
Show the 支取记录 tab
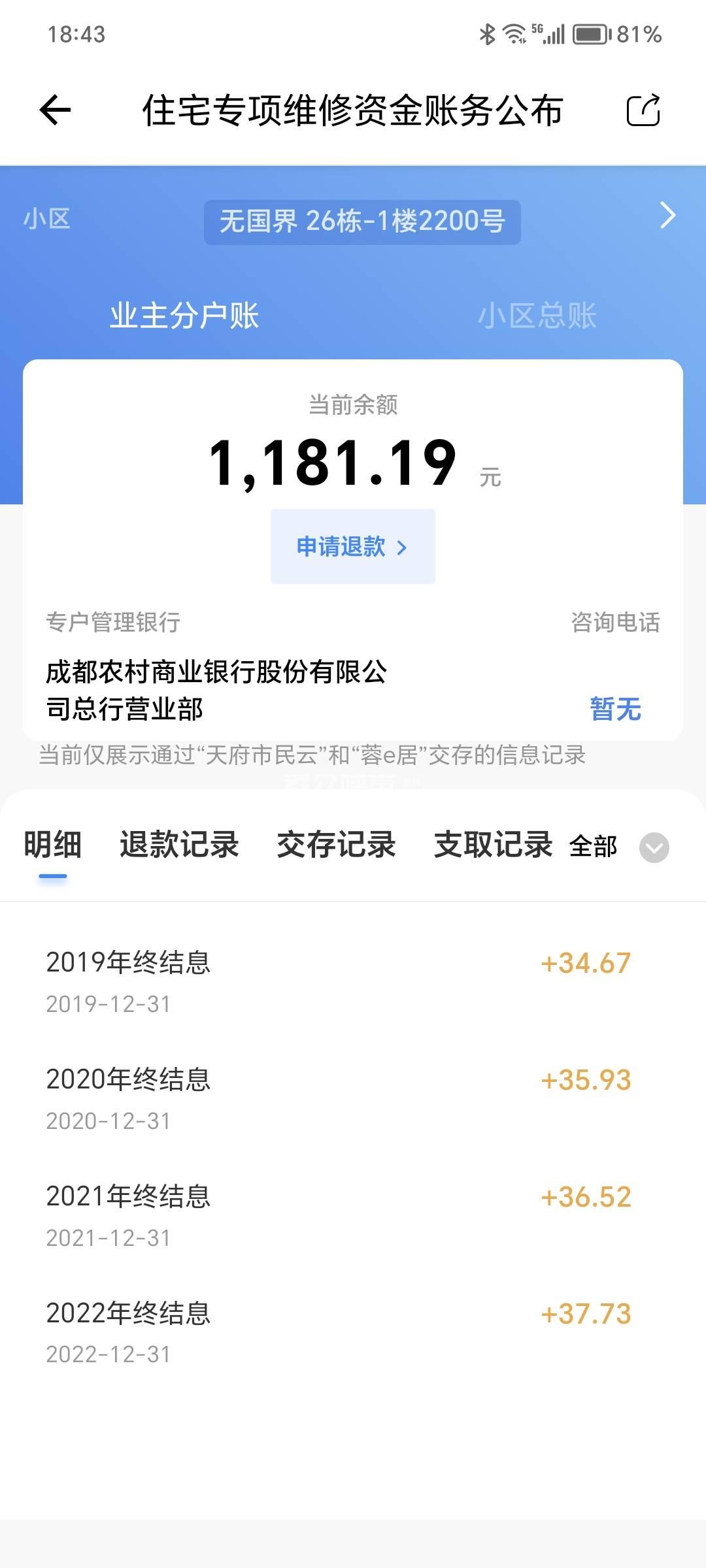[493, 845]
